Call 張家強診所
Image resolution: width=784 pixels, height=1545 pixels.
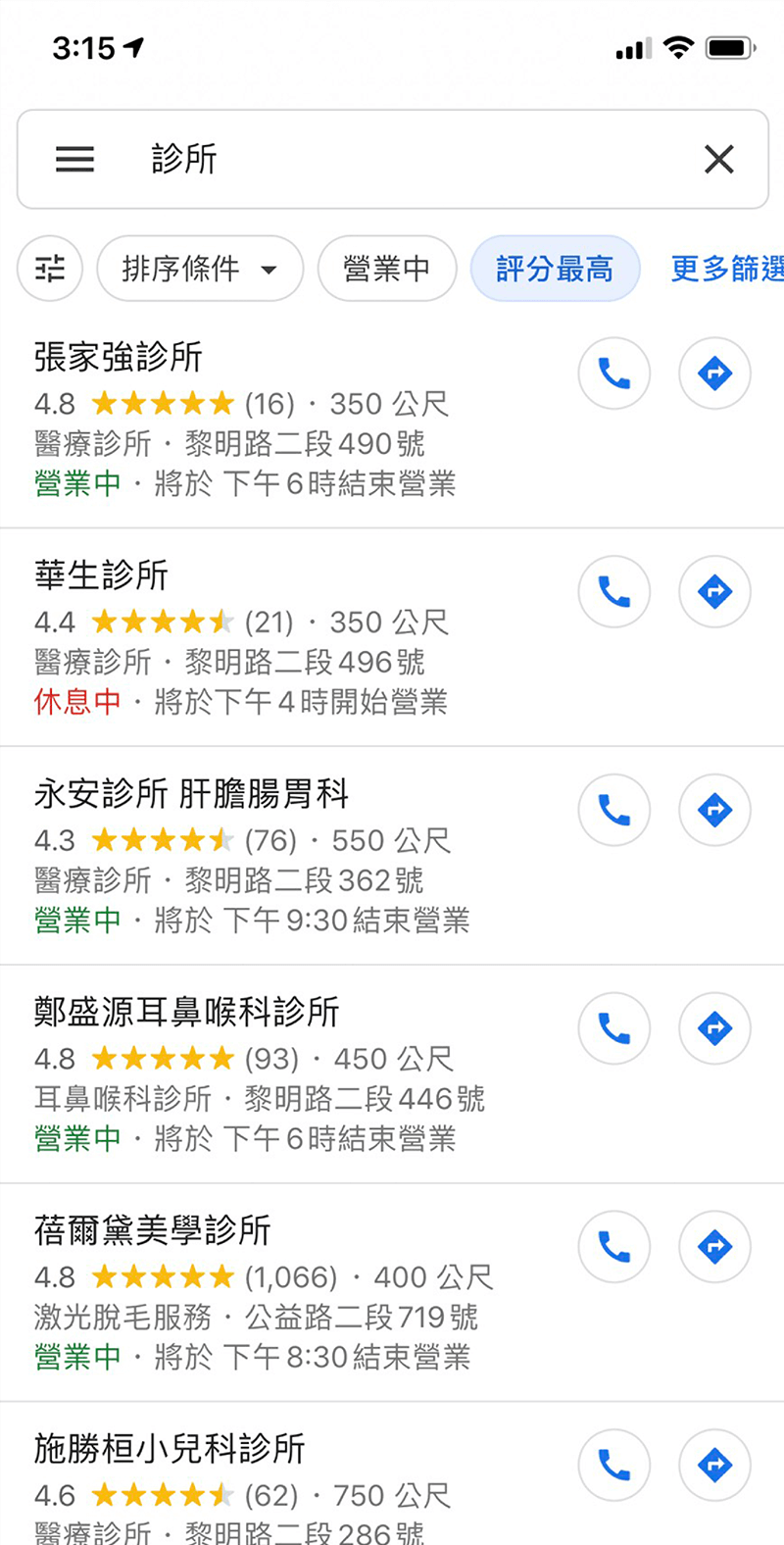(x=614, y=374)
